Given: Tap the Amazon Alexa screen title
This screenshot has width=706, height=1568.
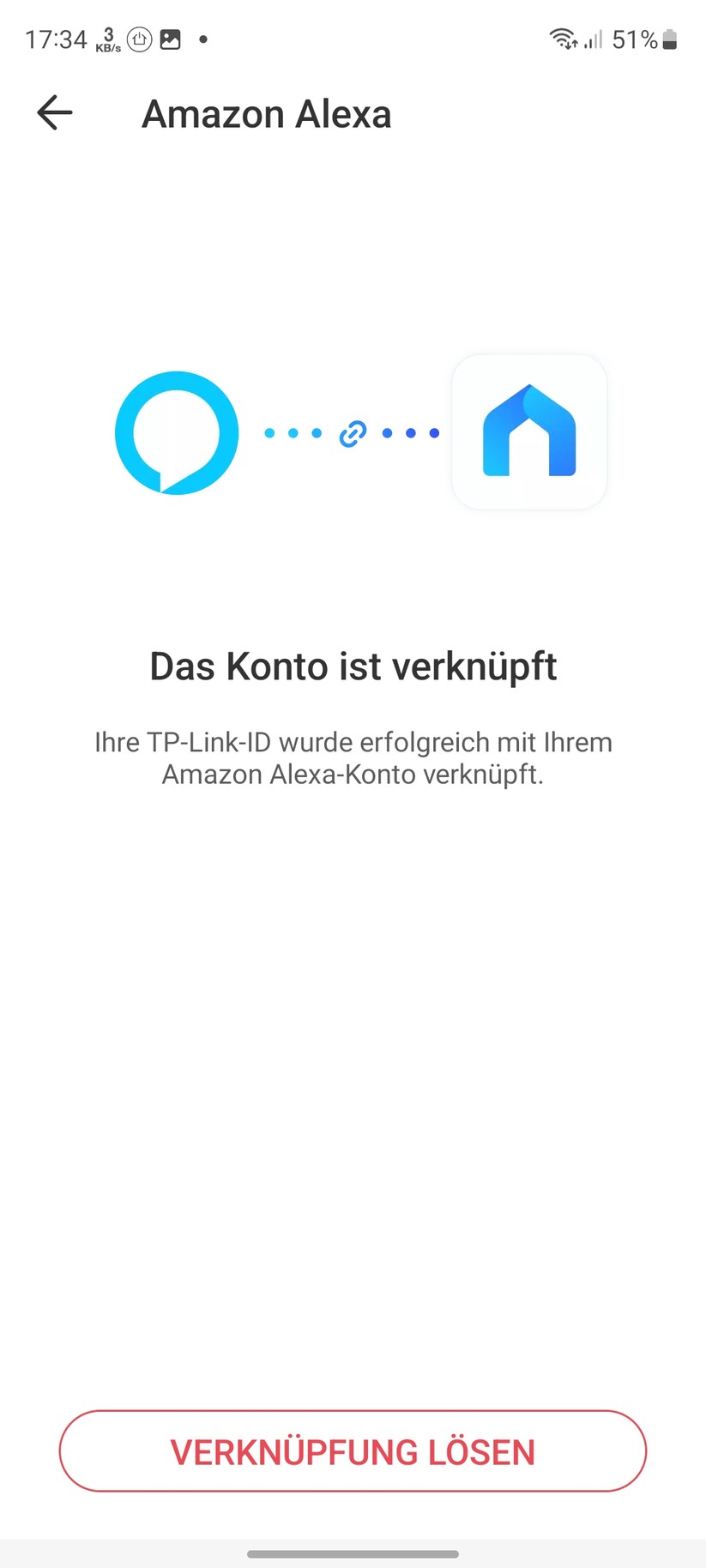Looking at the screenshot, I should [267, 112].
